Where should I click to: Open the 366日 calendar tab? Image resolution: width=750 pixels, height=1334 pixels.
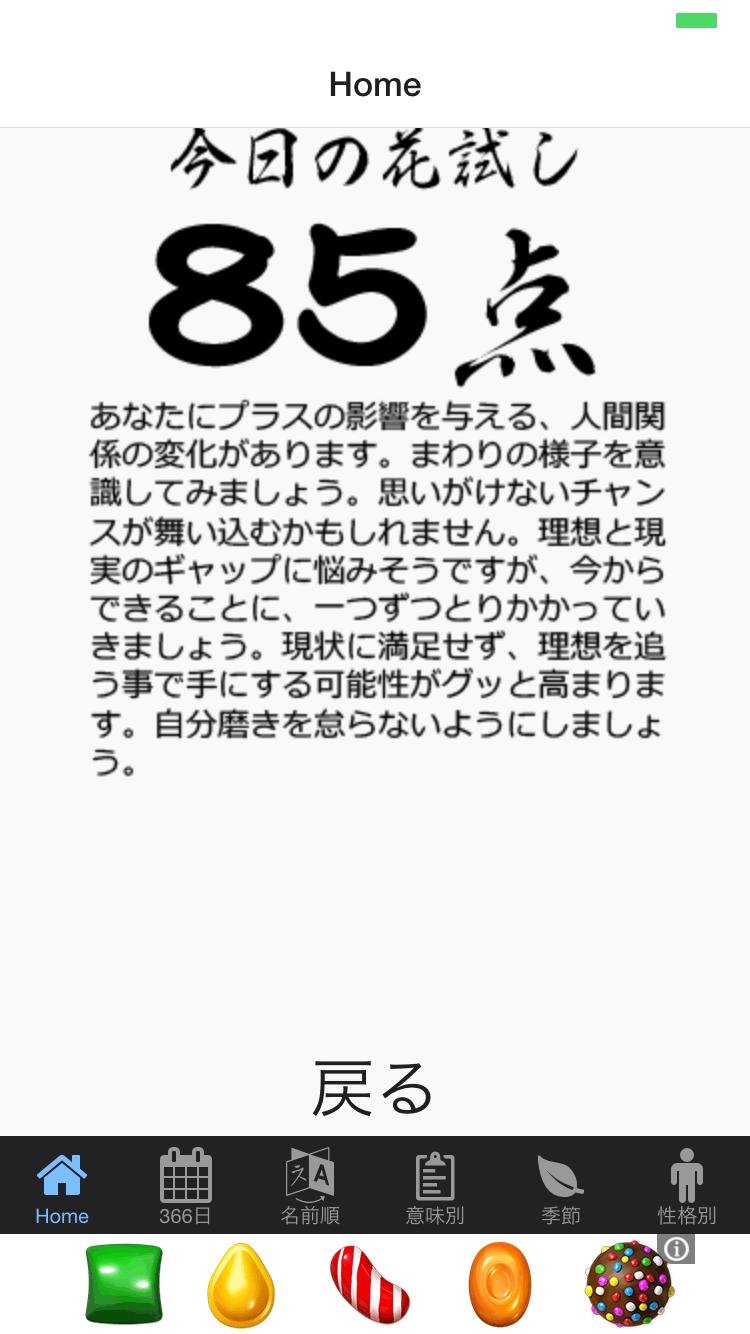[186, 1187]
